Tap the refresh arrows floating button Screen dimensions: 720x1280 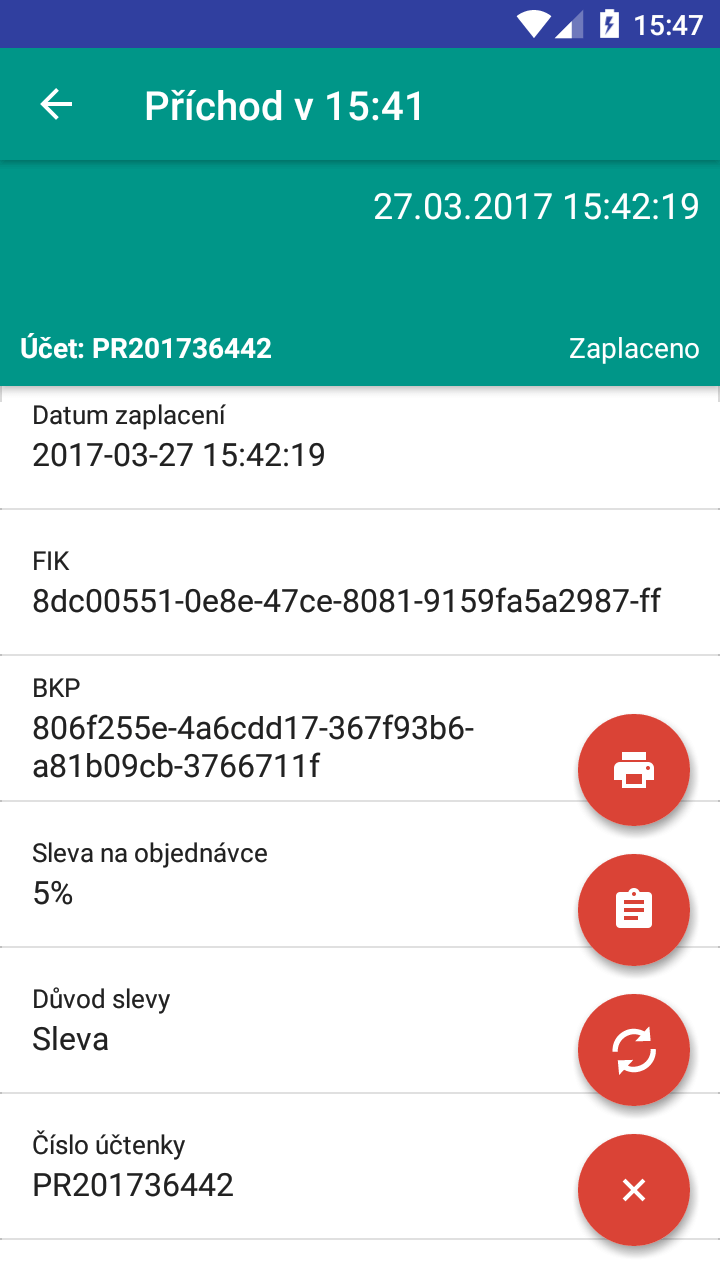[634, 1050]
